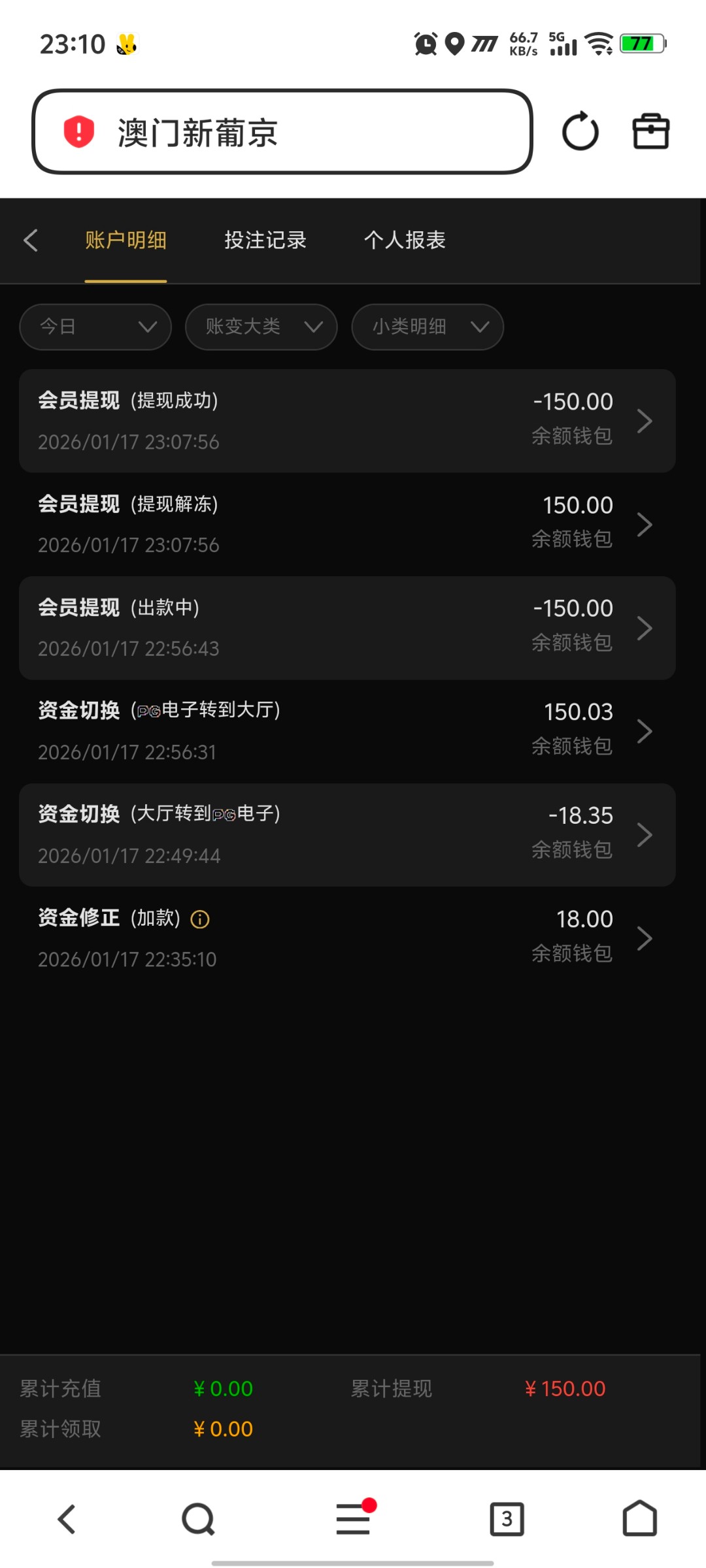View the 3 open browser tabs
The width and height of the screenshot is (706, 1568).
pyautogui.click(x=507, y=1518)
